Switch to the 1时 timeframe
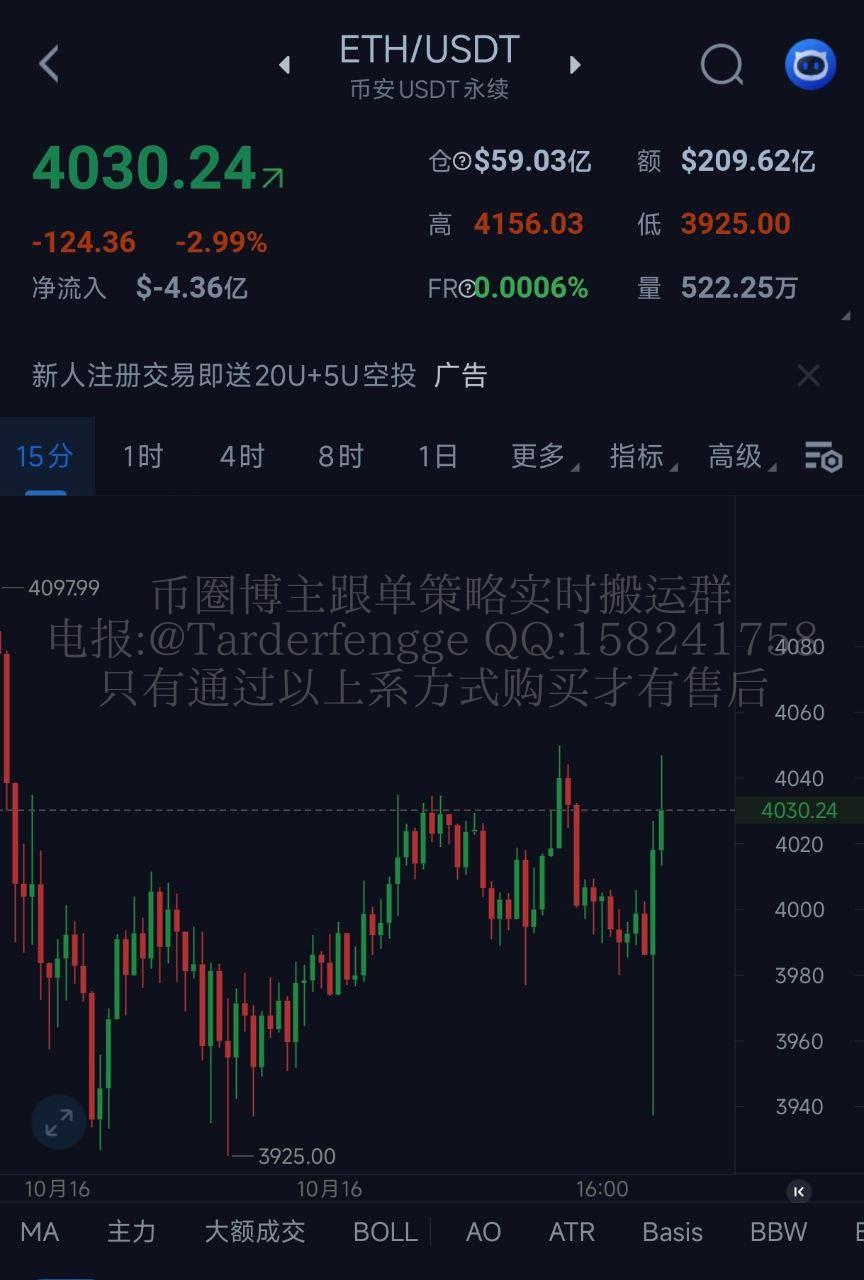864x1280 pixels. point(142,457)
